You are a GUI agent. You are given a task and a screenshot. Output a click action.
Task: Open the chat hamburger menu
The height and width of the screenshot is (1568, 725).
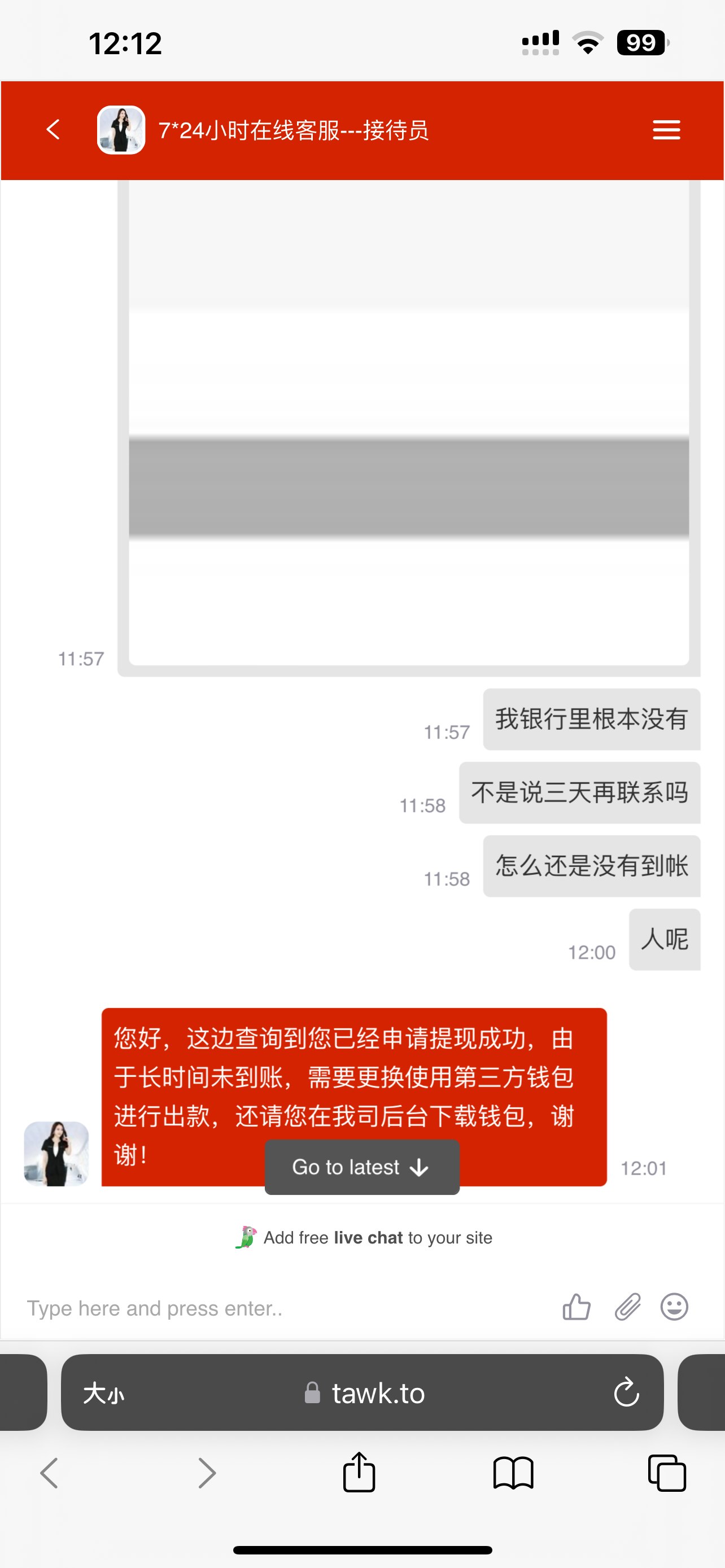click(666, 130)
